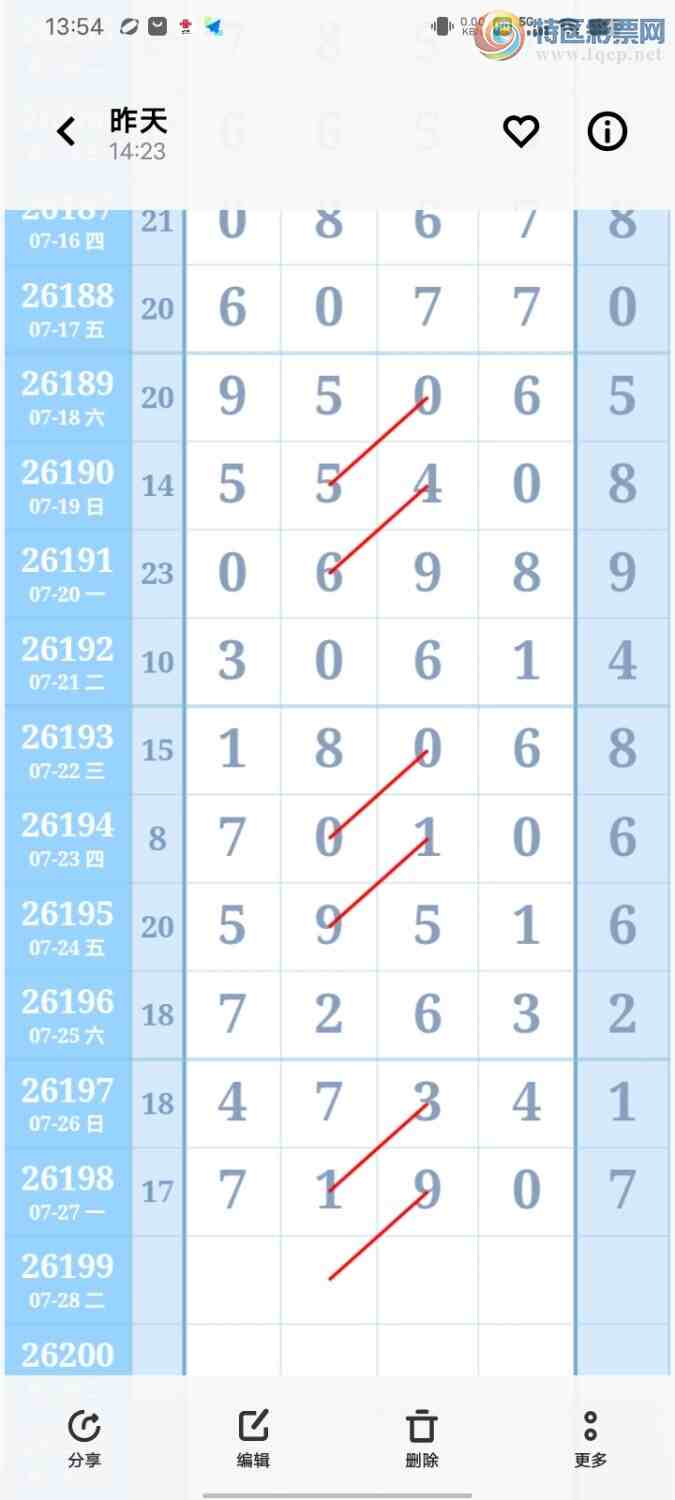Viewport: 675px width, 1500px height.
Task: Delete this photo with 删除
Action: tap(422, 1438)
